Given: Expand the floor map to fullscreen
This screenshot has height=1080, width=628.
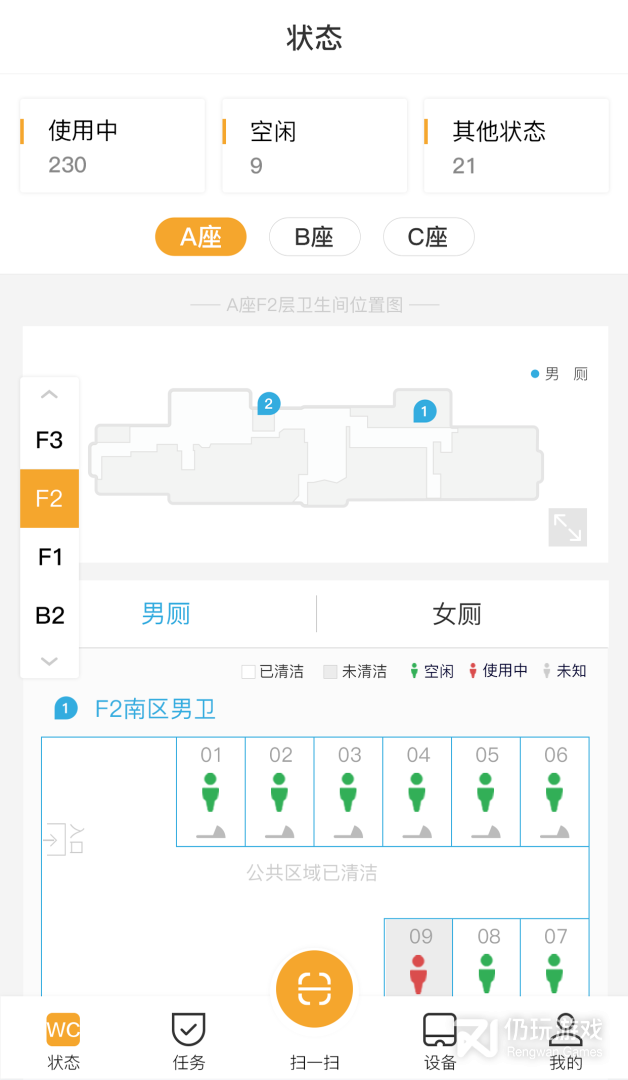Looking at the screenshot, I should [x=567, y=527].
